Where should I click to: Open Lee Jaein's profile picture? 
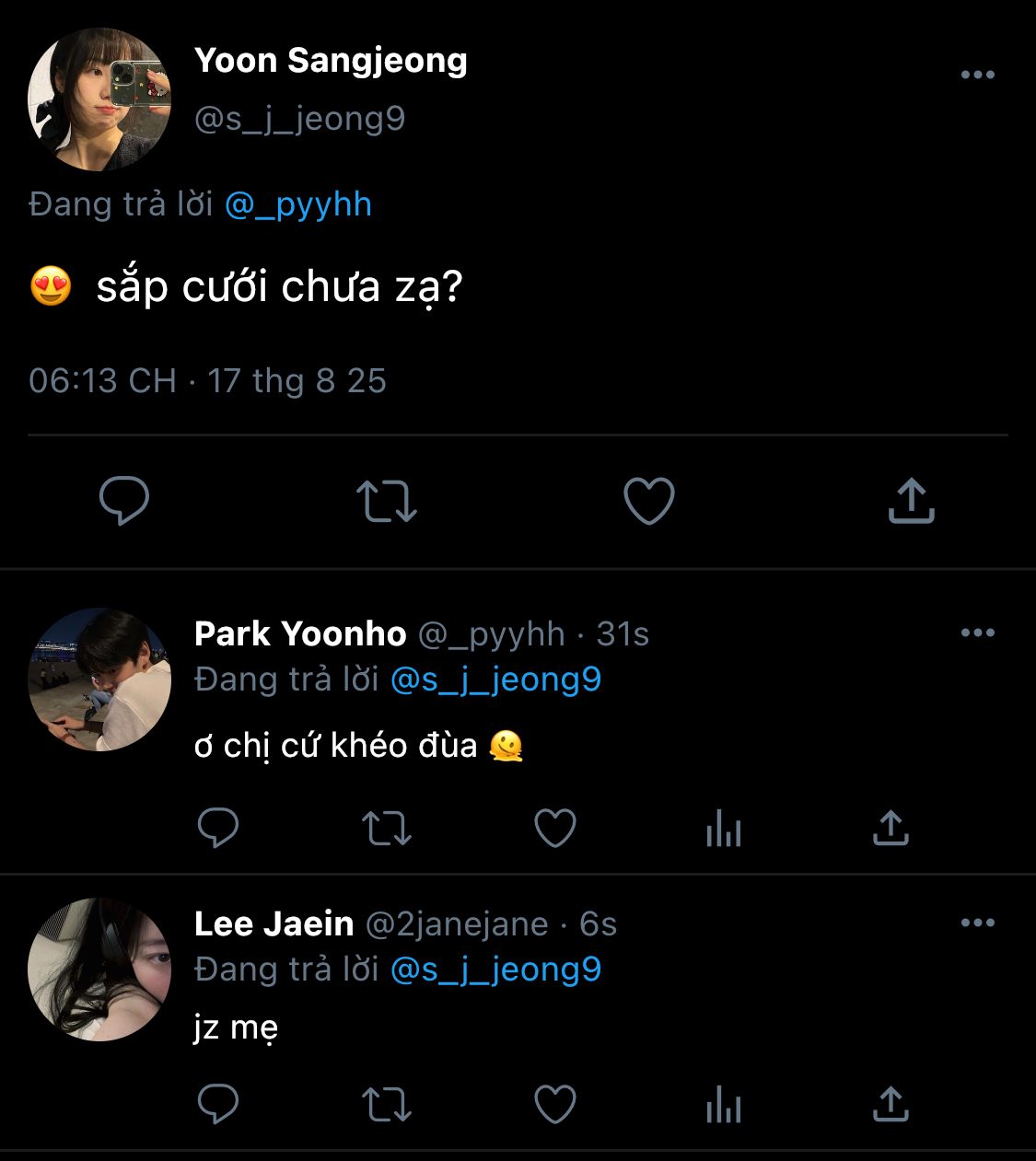(x=99, y=969)
